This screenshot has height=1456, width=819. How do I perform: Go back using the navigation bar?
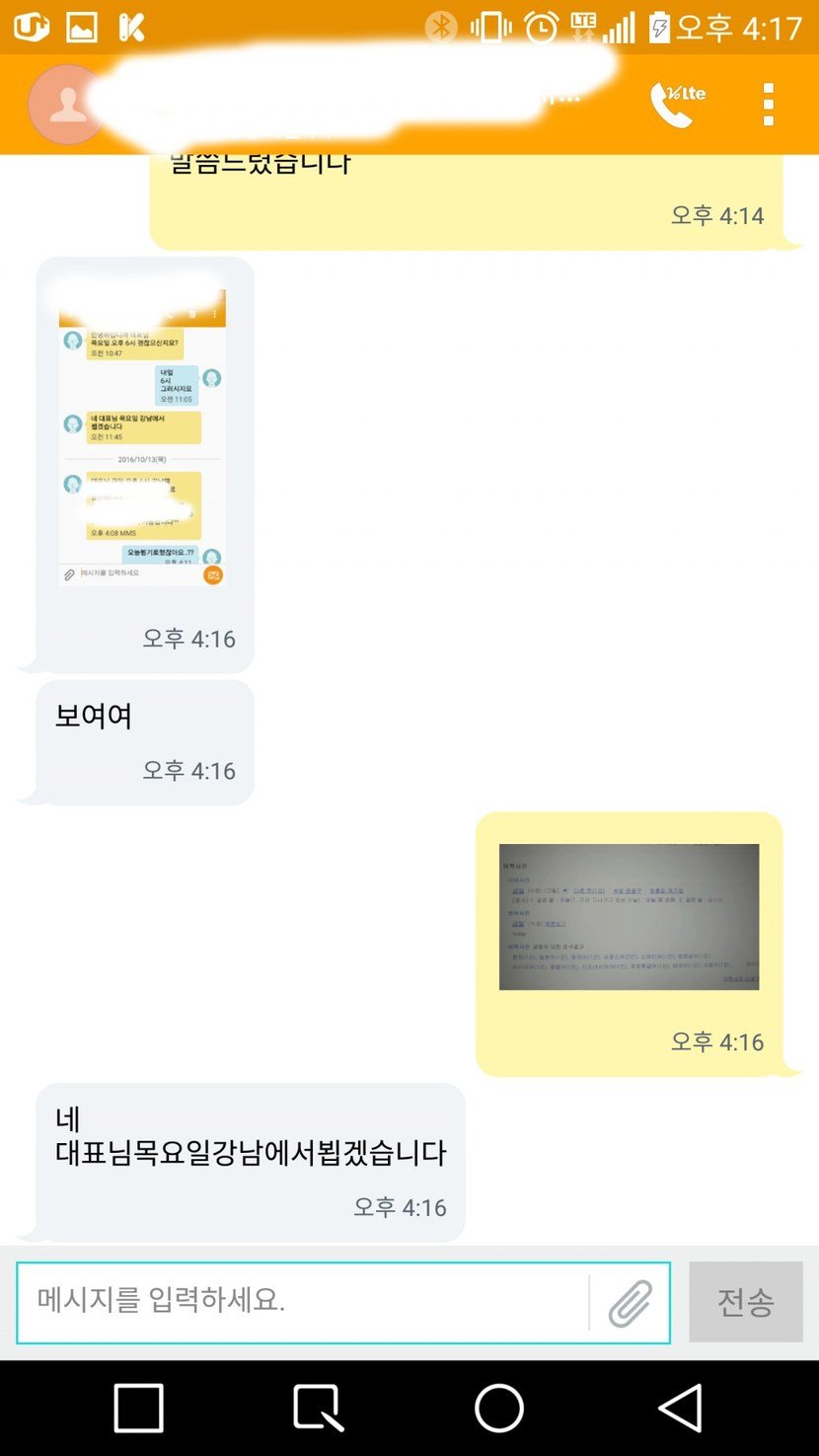[x=681, y=1407]
